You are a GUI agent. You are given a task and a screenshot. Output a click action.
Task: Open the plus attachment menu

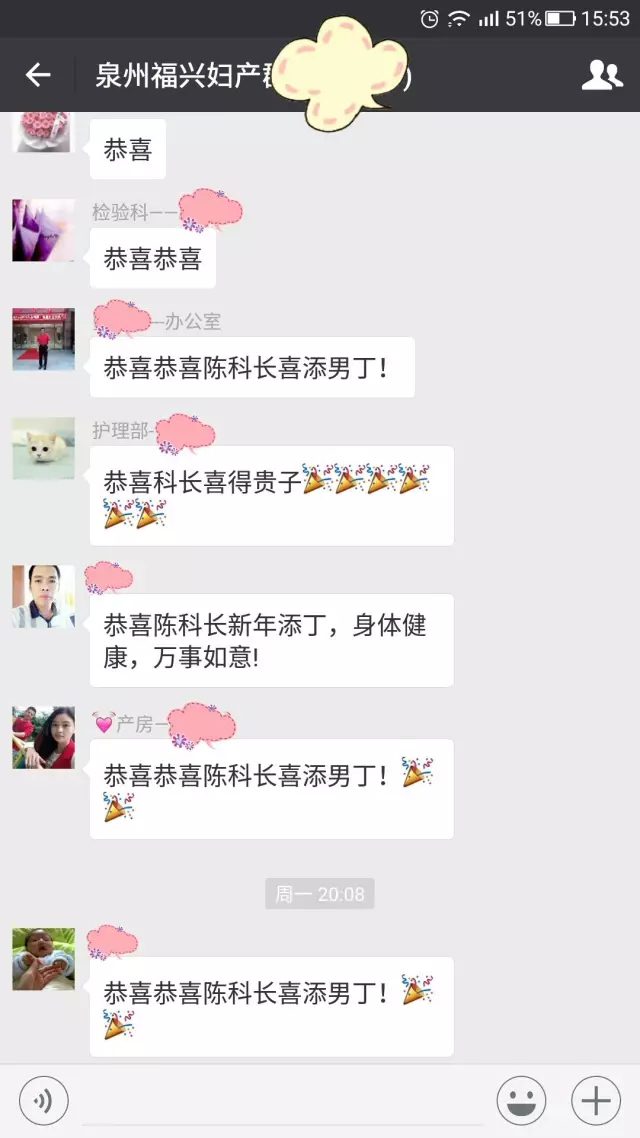tap(596, 1101)
